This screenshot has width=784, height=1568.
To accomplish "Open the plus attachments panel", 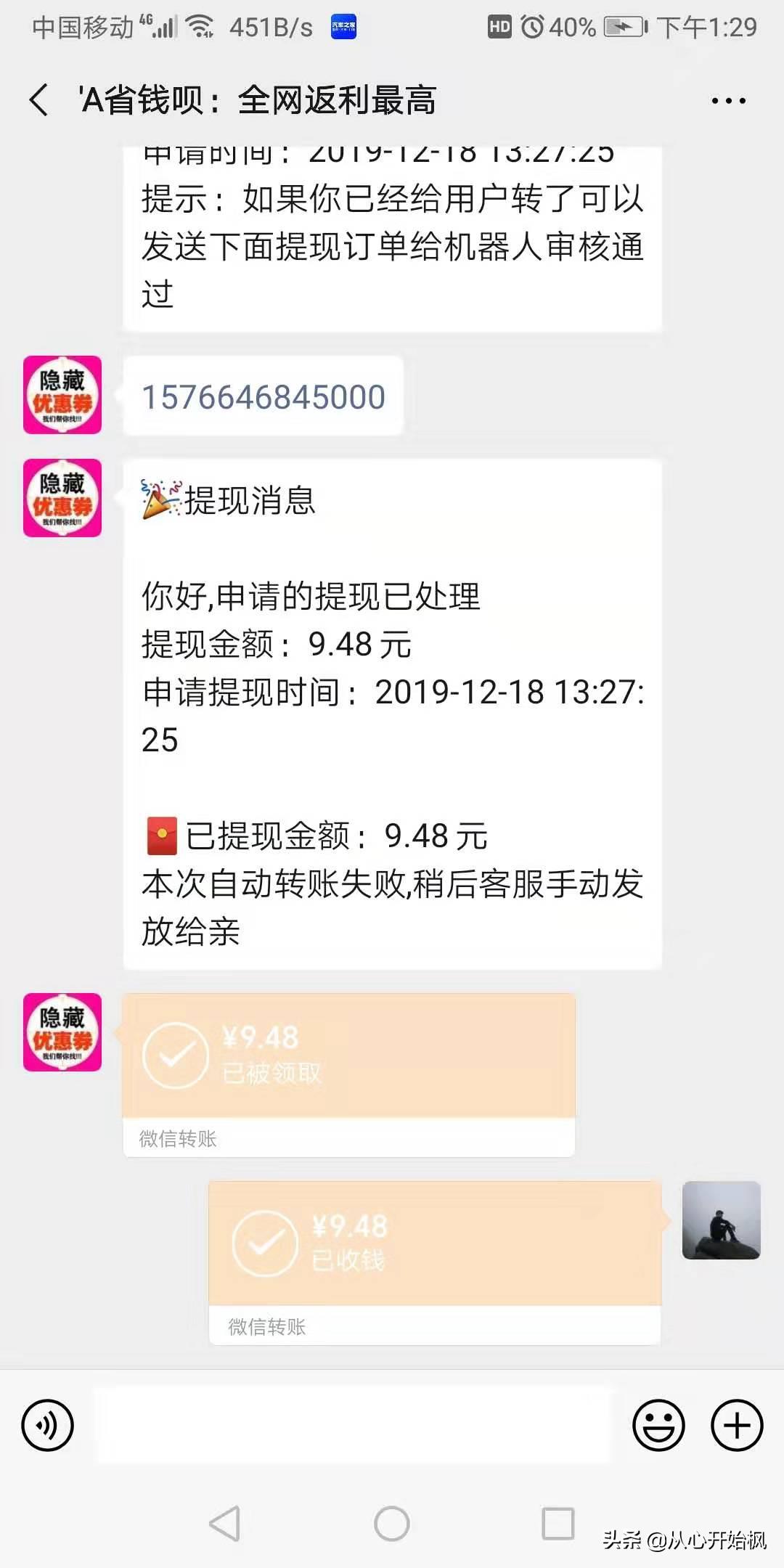I will click(736, 1426).
